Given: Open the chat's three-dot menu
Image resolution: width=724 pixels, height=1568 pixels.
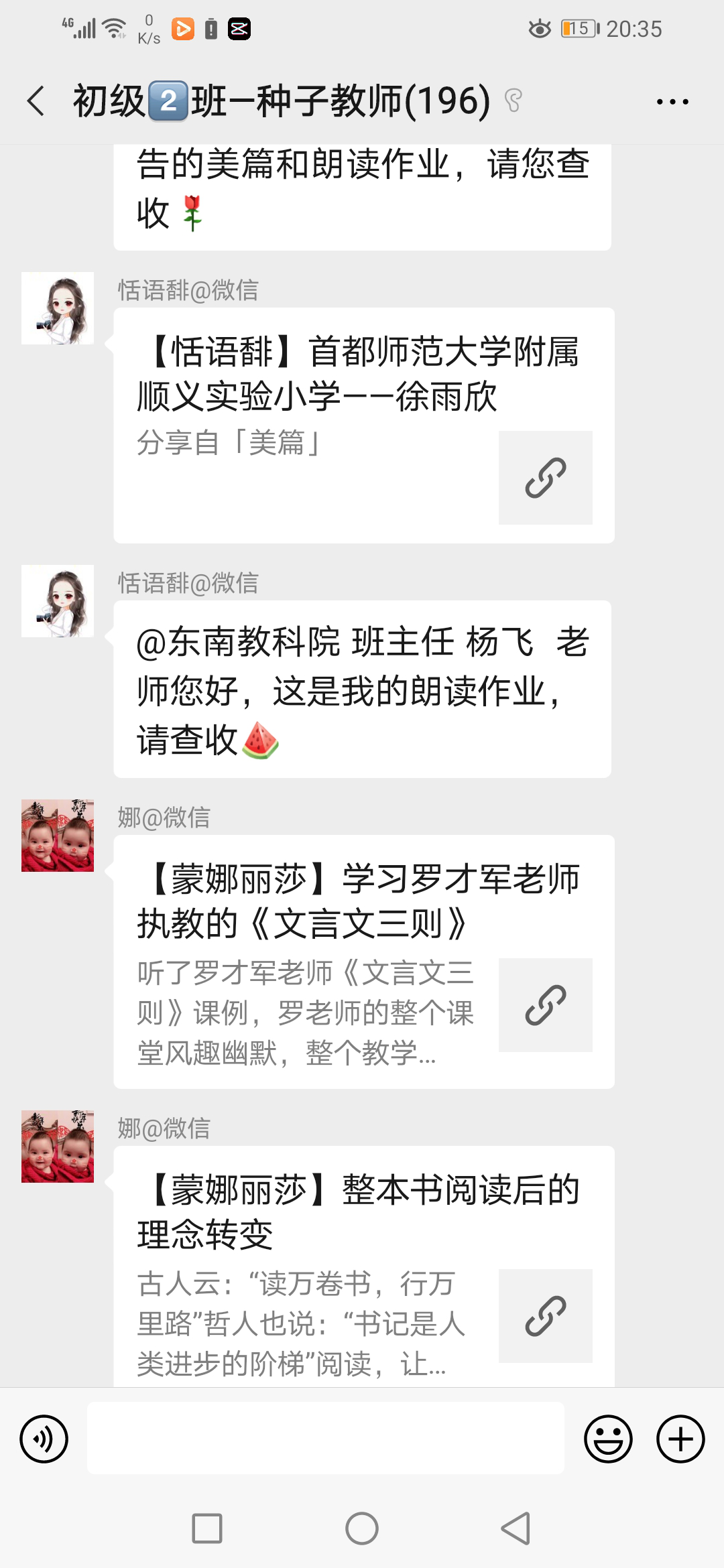Looking at the screenshot, I should [x=672, y=102].
